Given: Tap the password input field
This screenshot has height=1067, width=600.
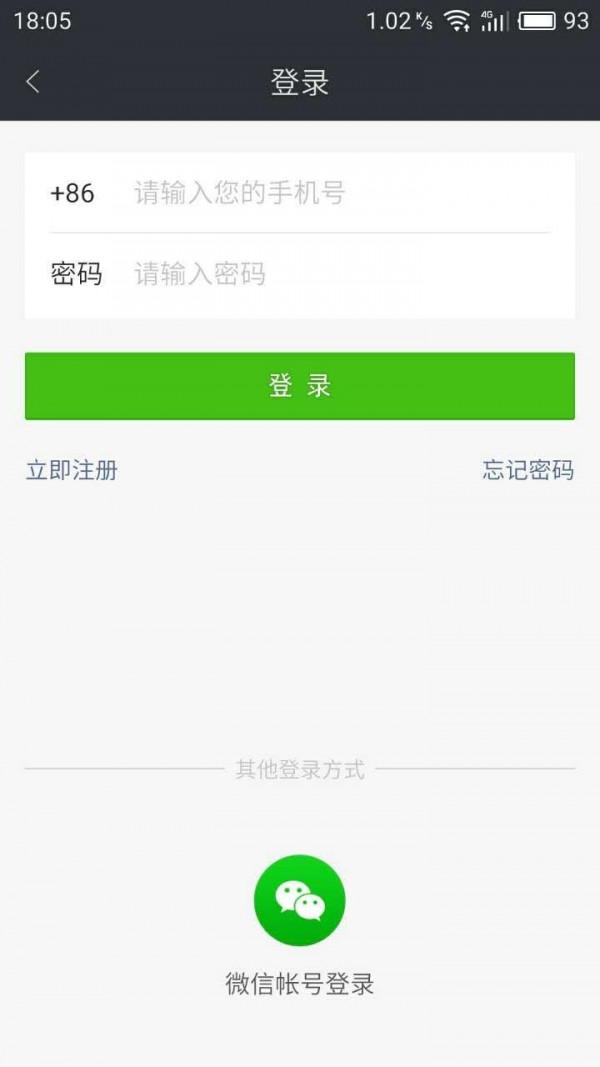Looking at the screenshot, I should click(x=340, y=274).
